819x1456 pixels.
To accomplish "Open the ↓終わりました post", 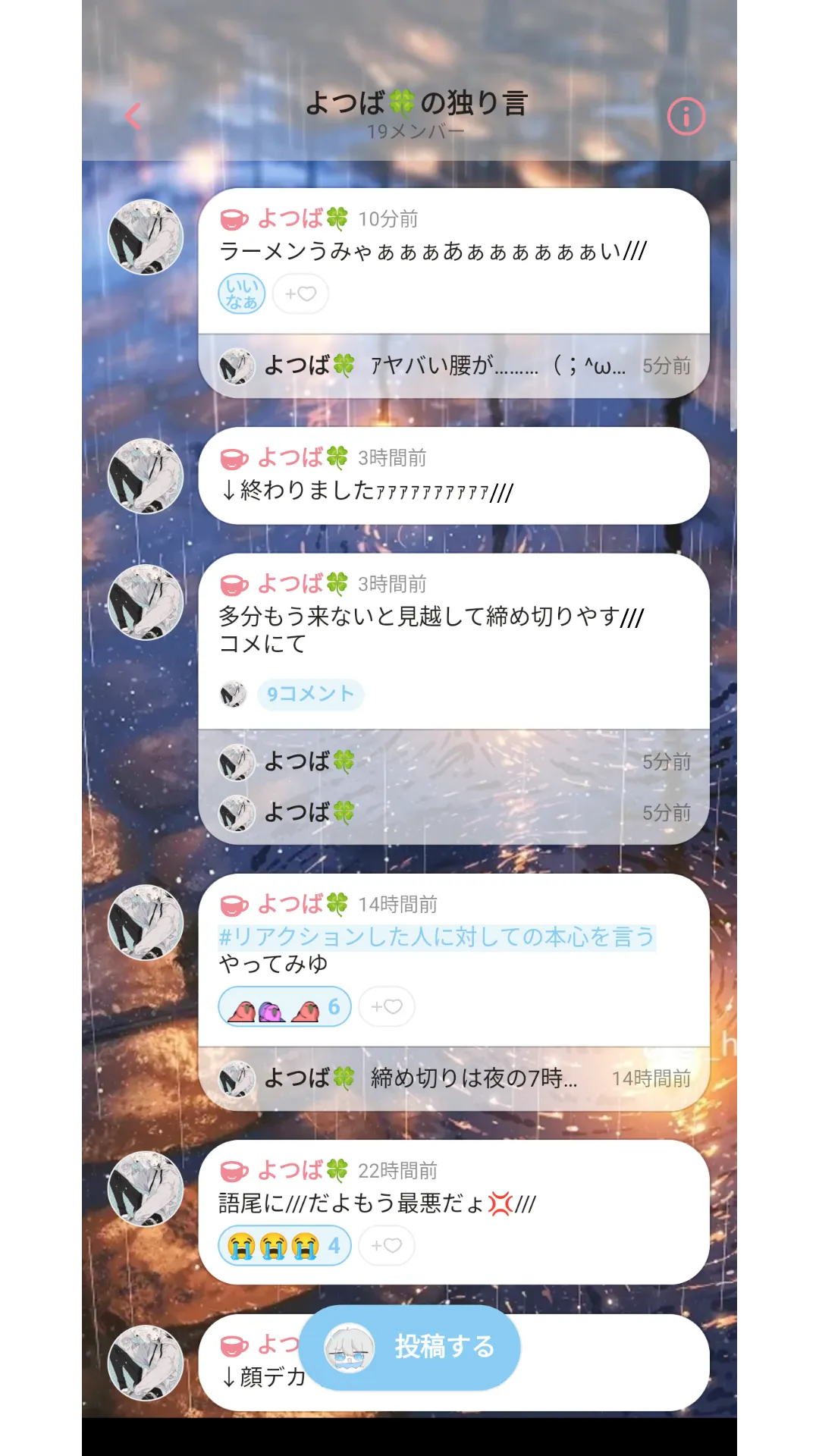I will [454, 475].
